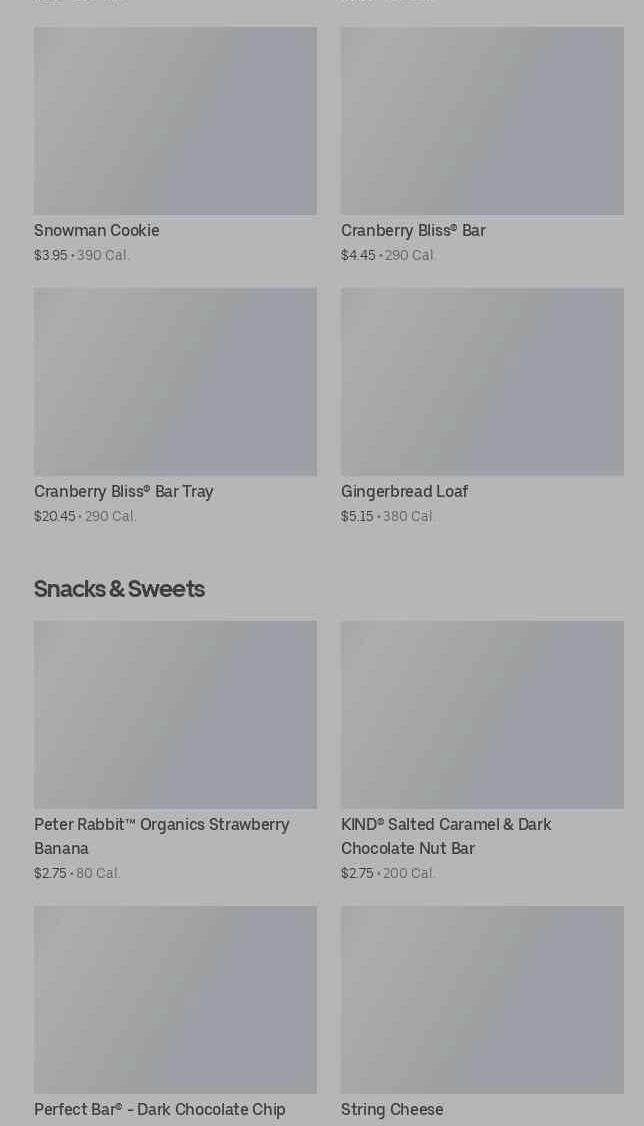Screen dimensions: 644x1126
Task: Open the Snowman Cookie item
Action: click(175, 145)
